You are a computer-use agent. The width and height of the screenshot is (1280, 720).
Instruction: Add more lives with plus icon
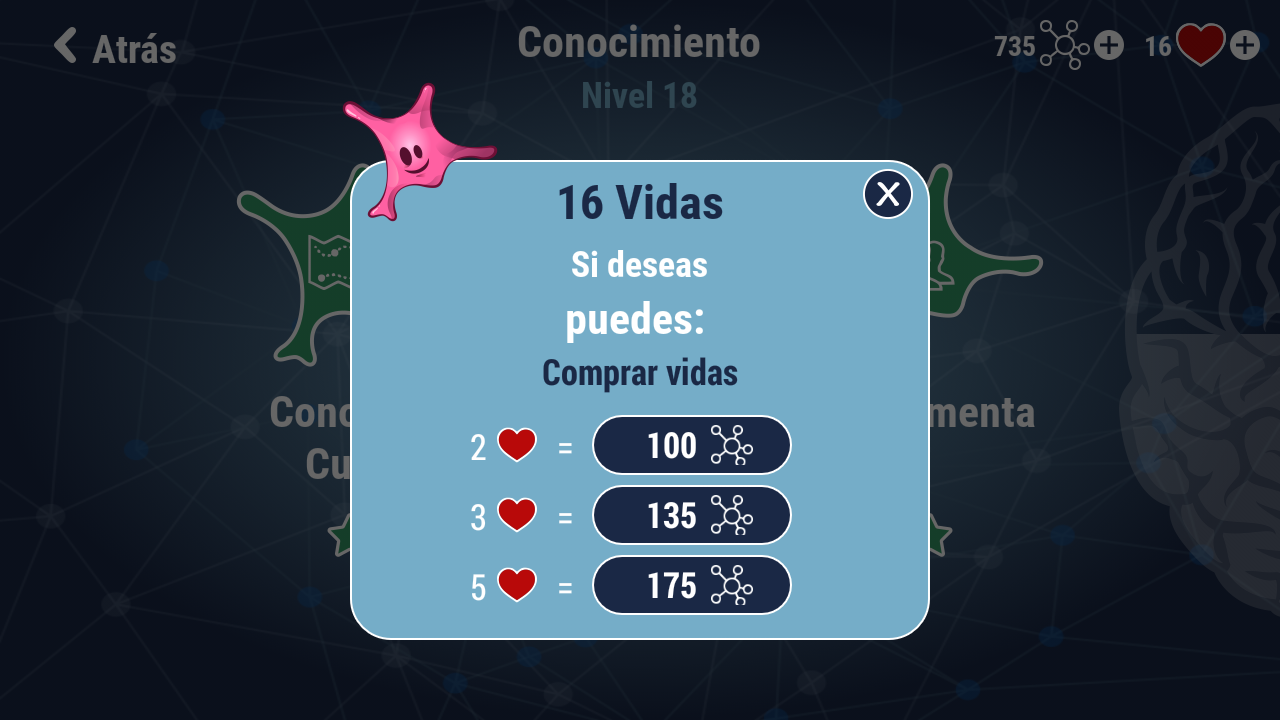[x=1244, y=45]
